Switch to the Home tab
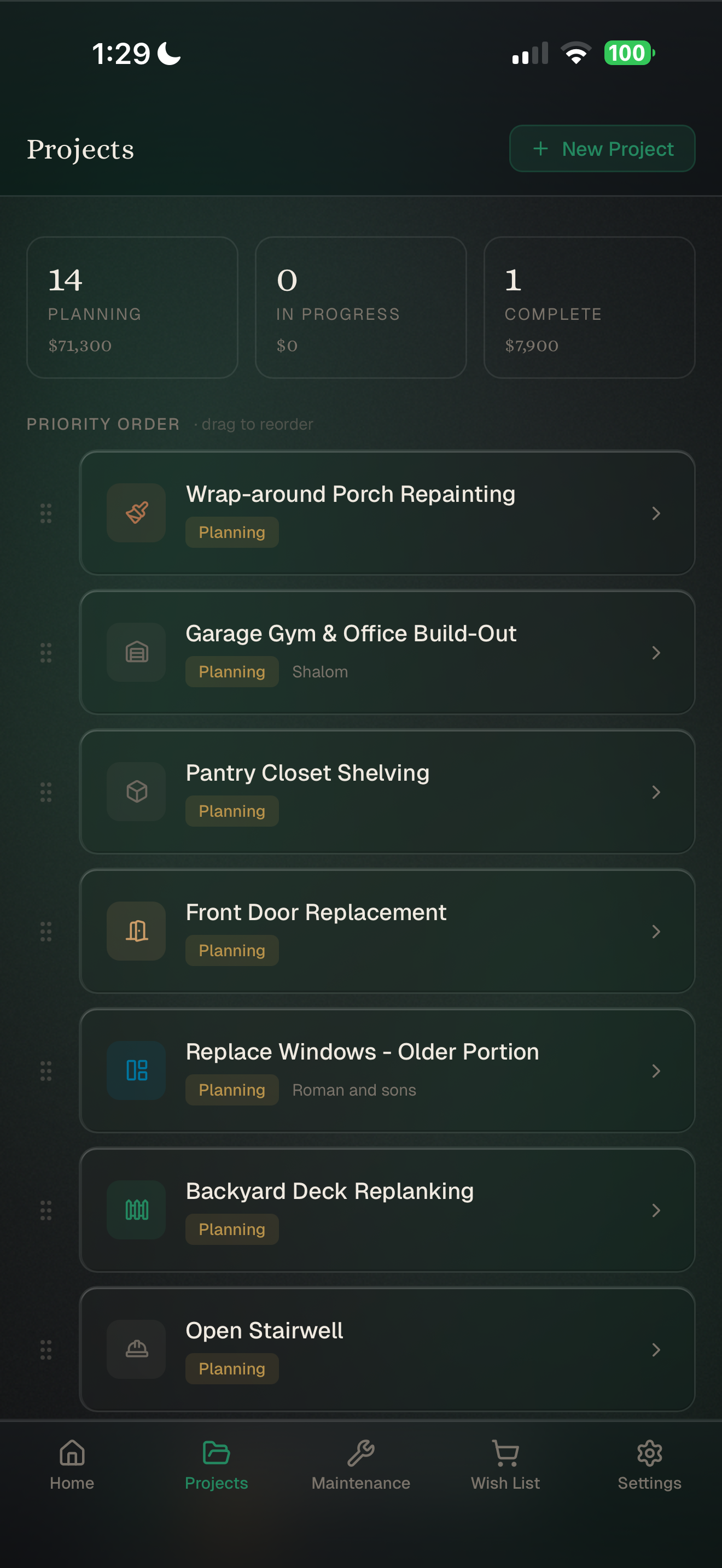Image resolution: width=722 pixels, height=1568 pixels. pyautogui.click(x=72, y=1465)
